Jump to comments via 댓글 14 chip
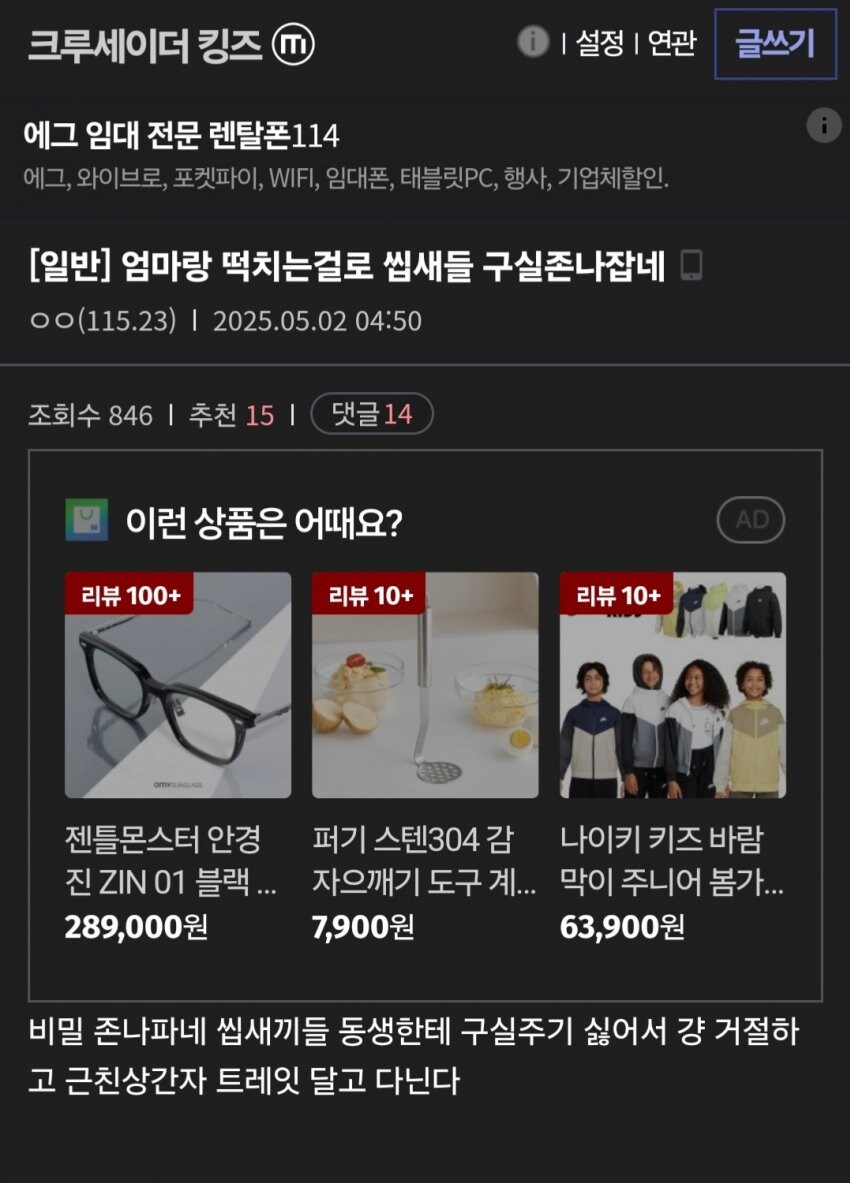 click(372, 414)
